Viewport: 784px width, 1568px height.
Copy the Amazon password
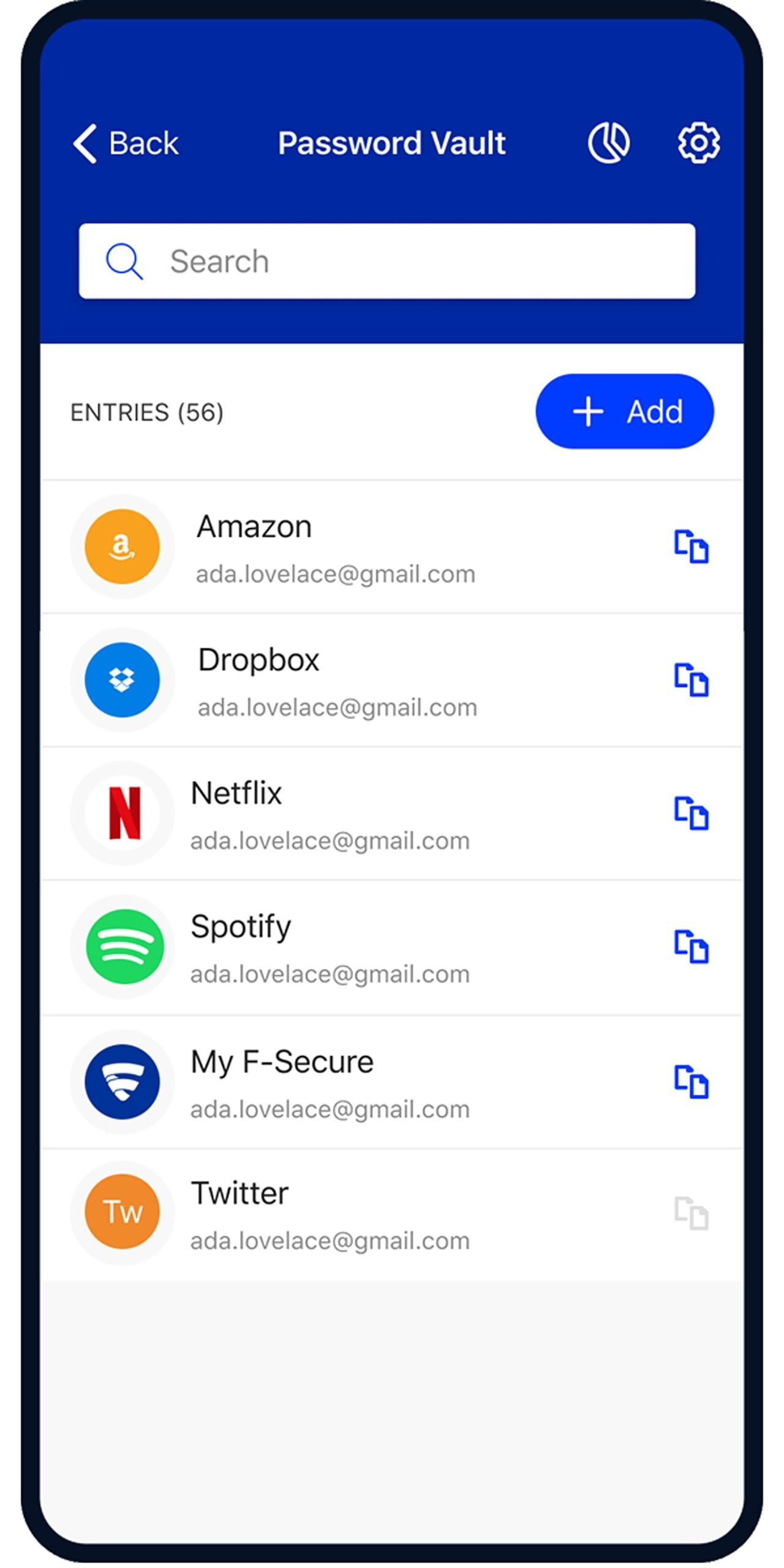point(692,546)
